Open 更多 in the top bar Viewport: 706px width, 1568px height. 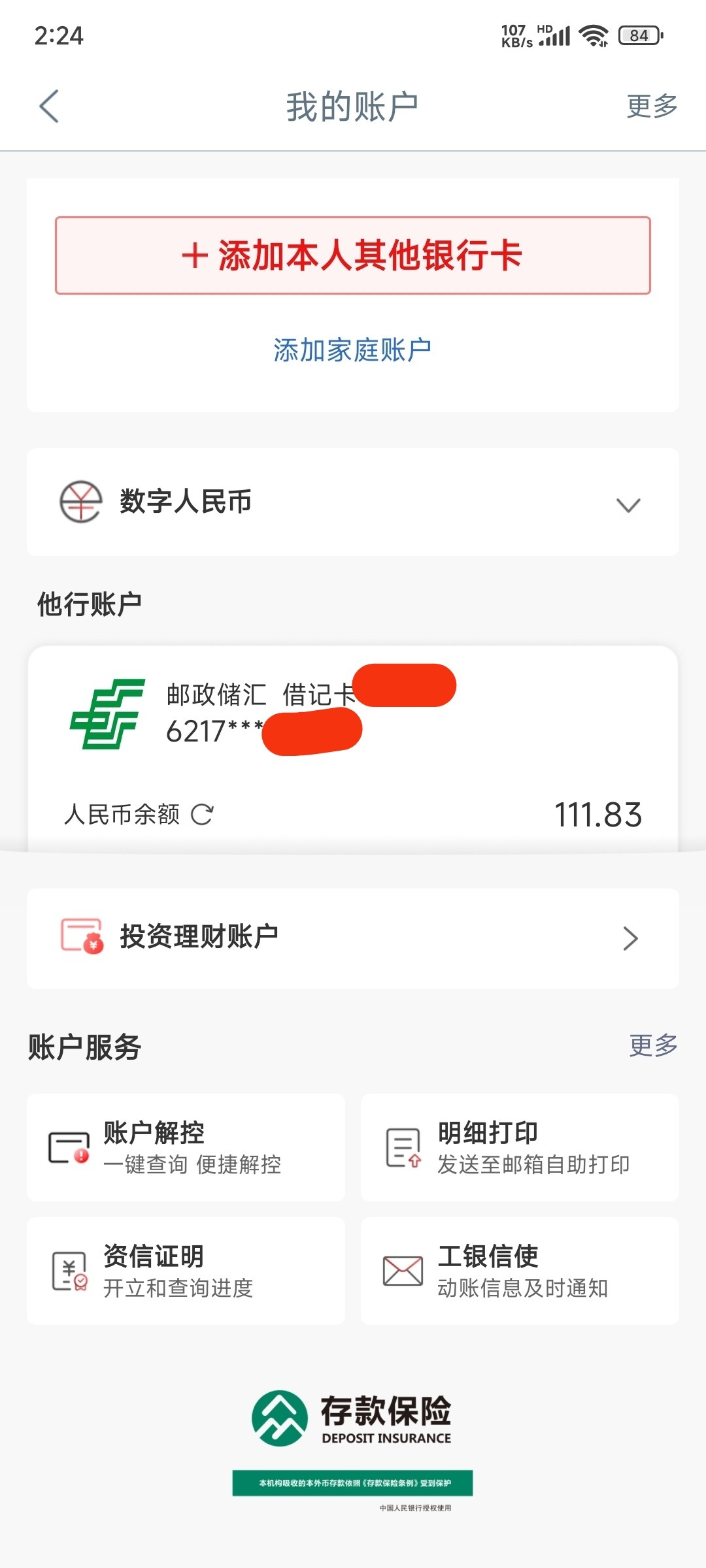coord(652,106)
